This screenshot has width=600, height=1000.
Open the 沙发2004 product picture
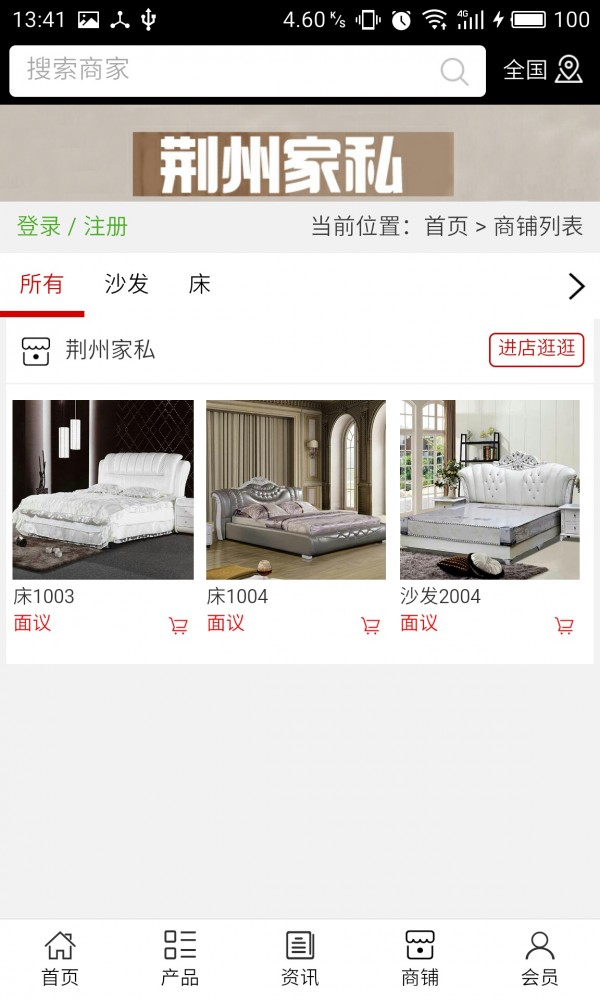coord(490,489)
